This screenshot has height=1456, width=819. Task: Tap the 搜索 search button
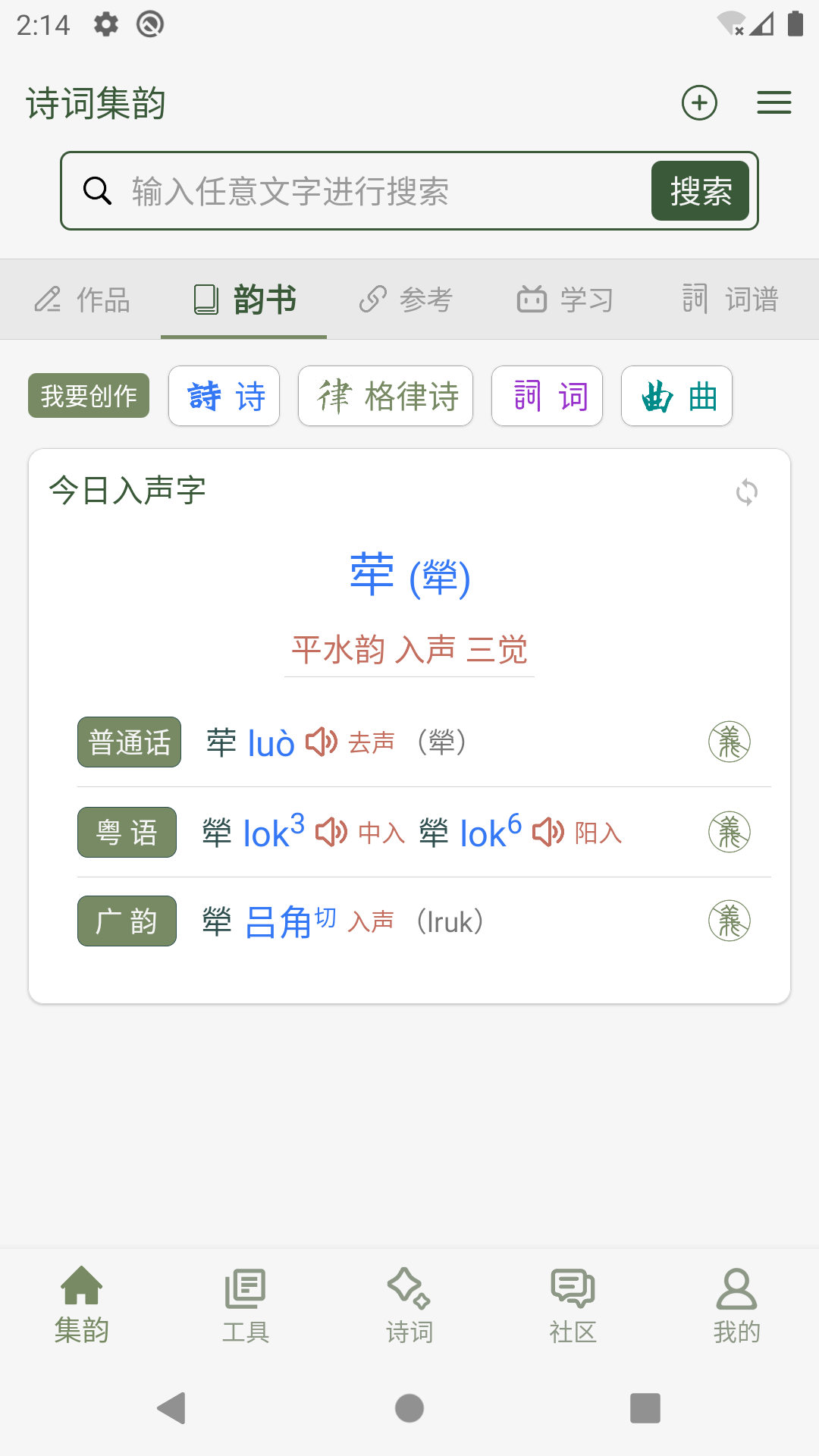[x=700, y=191]
